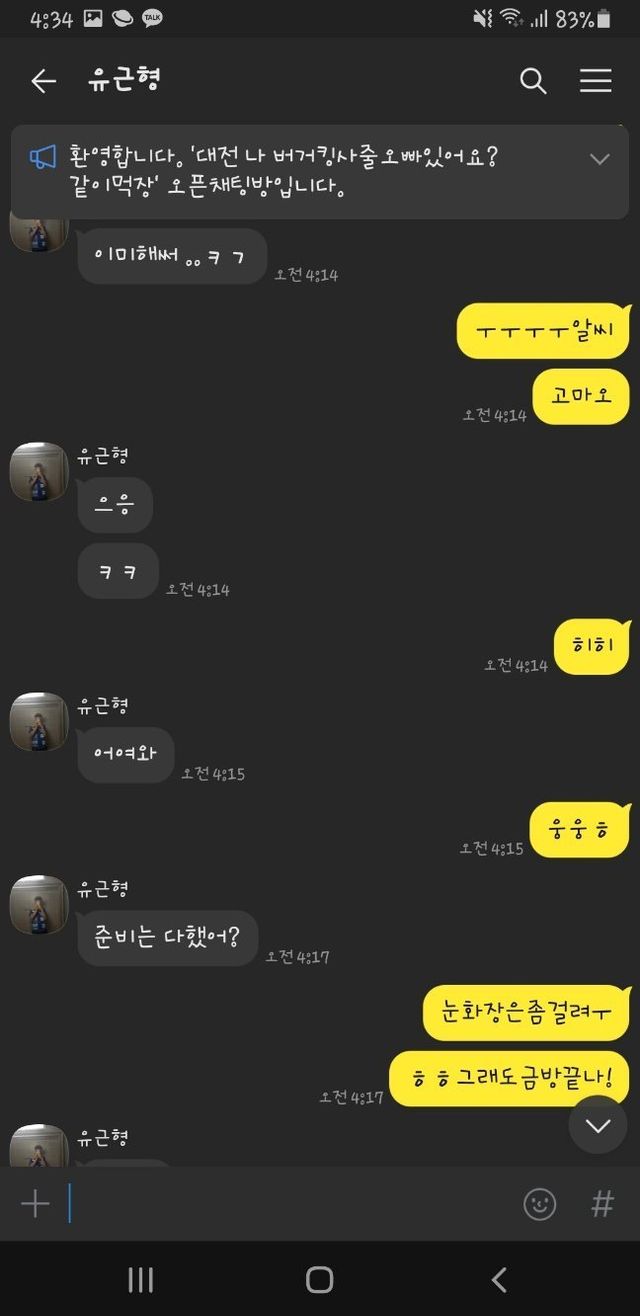Go back from the 유근형 chat
The width and height of the screenshot is (640, 1316).
point(43,81)
